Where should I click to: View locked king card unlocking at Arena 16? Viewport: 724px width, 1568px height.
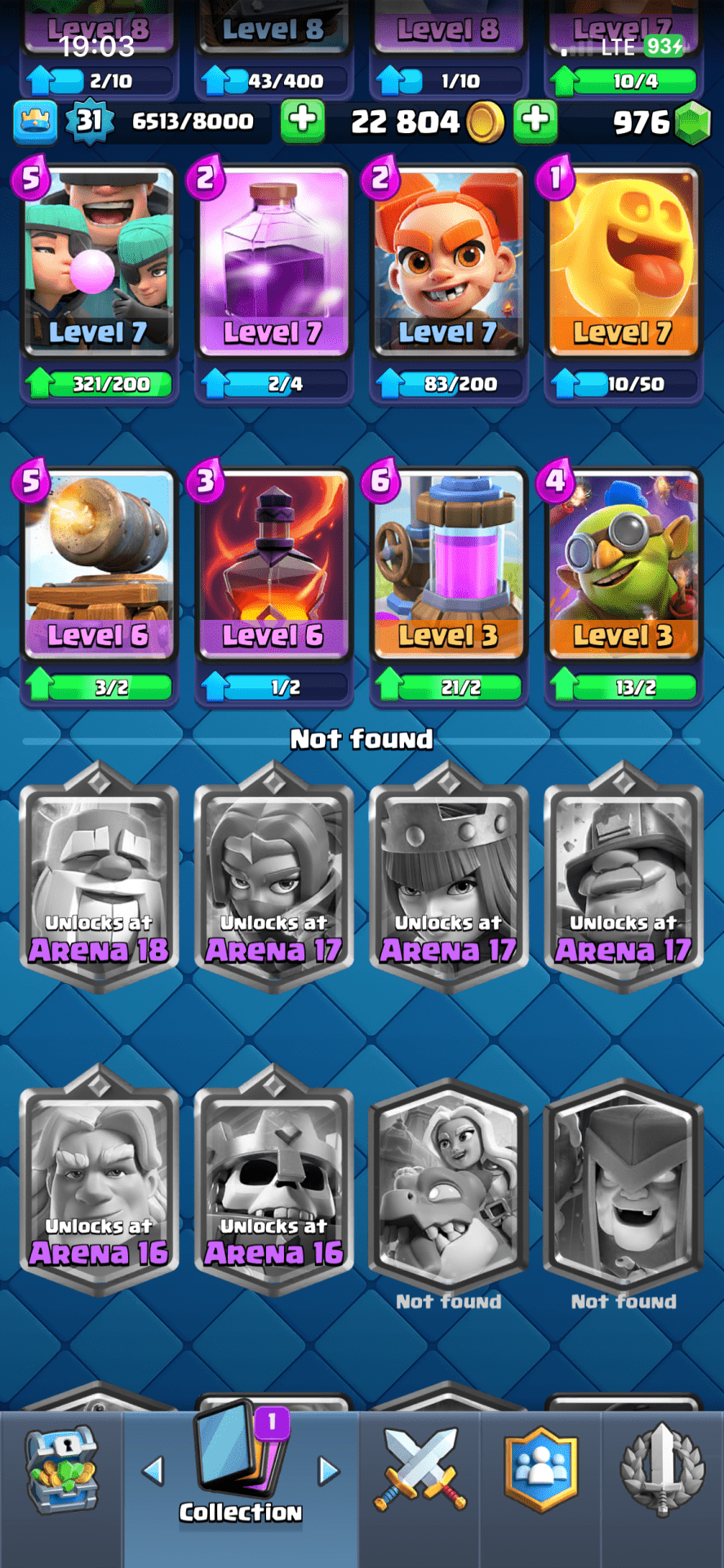pos(273,1180)
